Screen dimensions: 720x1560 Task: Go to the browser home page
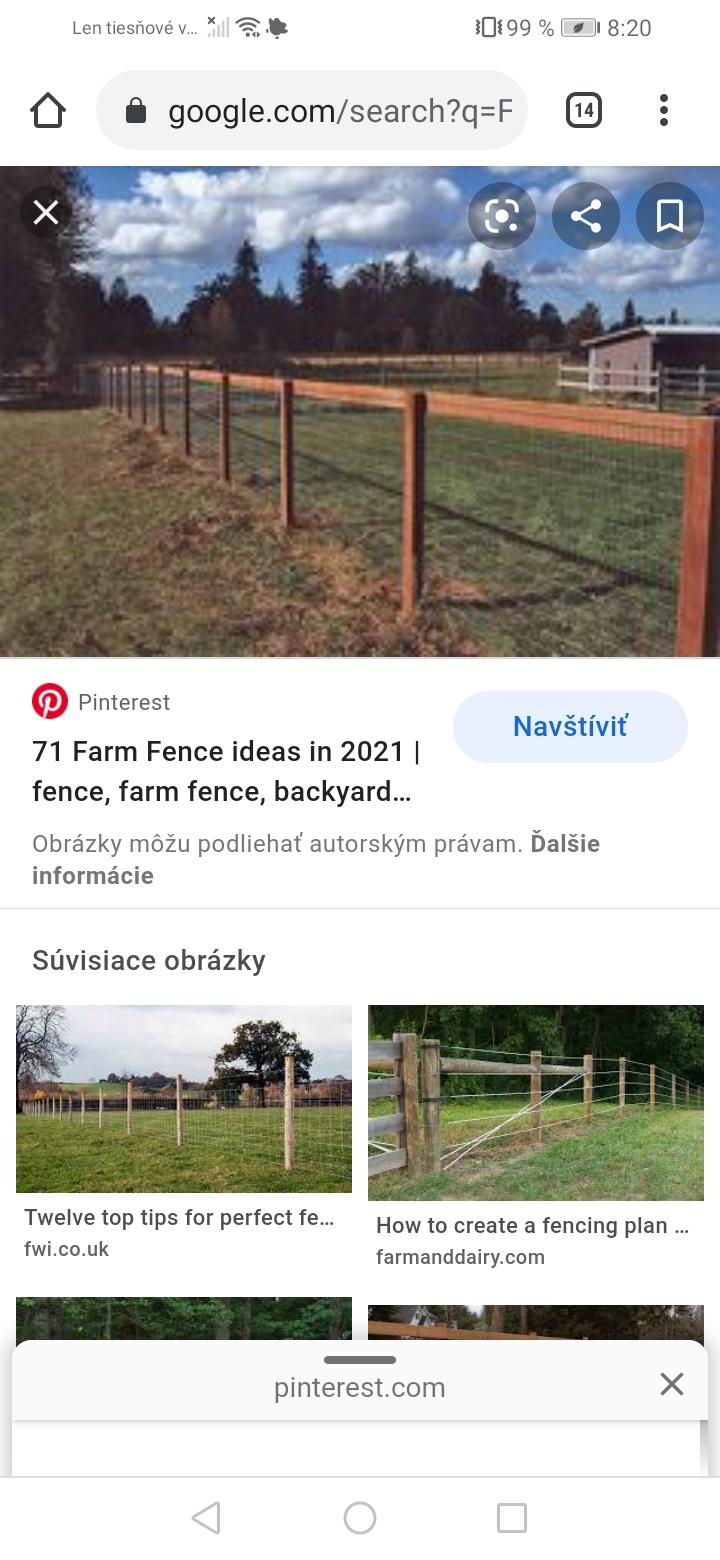click(48, 110)
